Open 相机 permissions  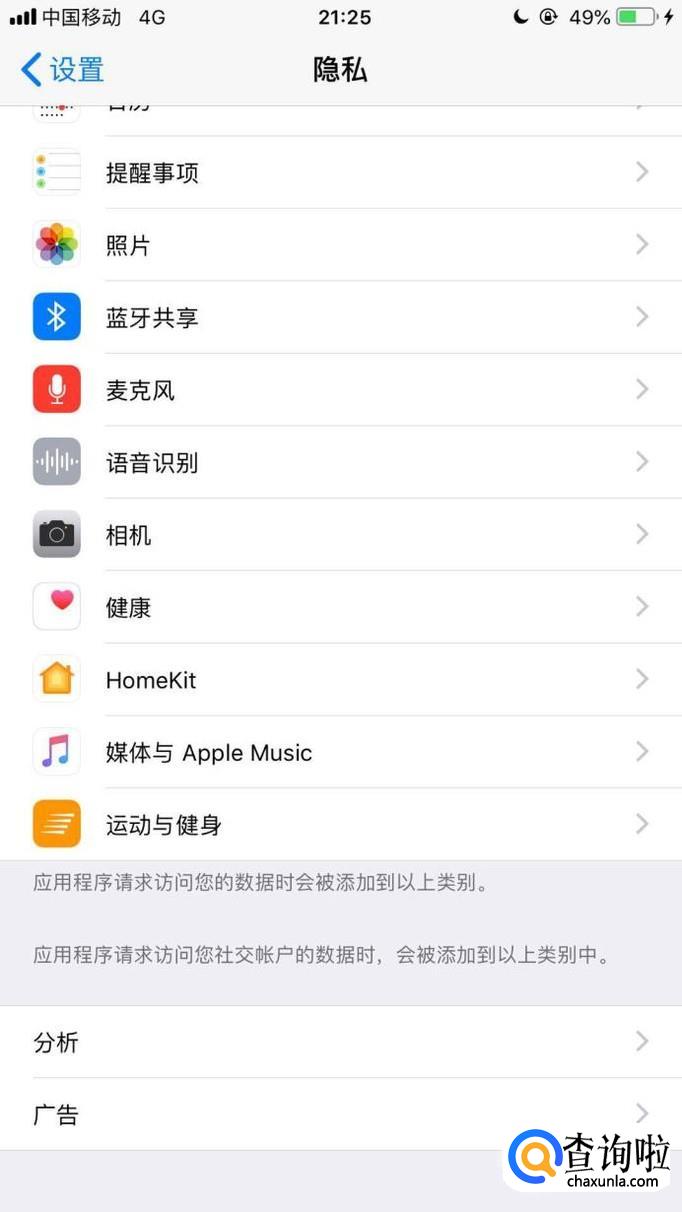(340, 535)
